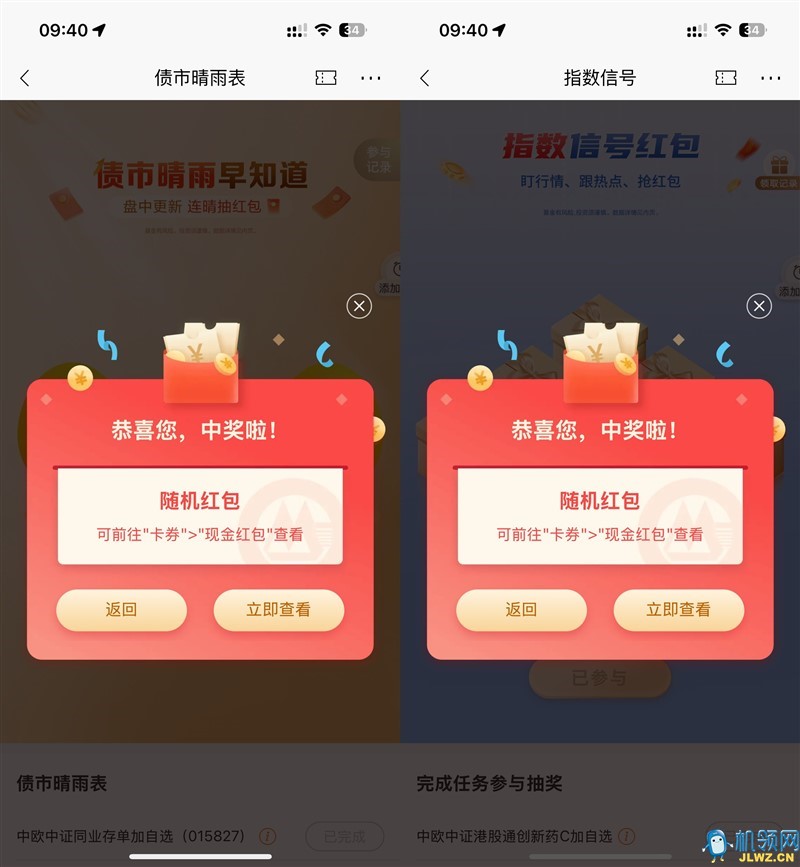Open the overflow menu on 指数信号 header
Screen dimensions: 800x867
(x=771, y=78)
